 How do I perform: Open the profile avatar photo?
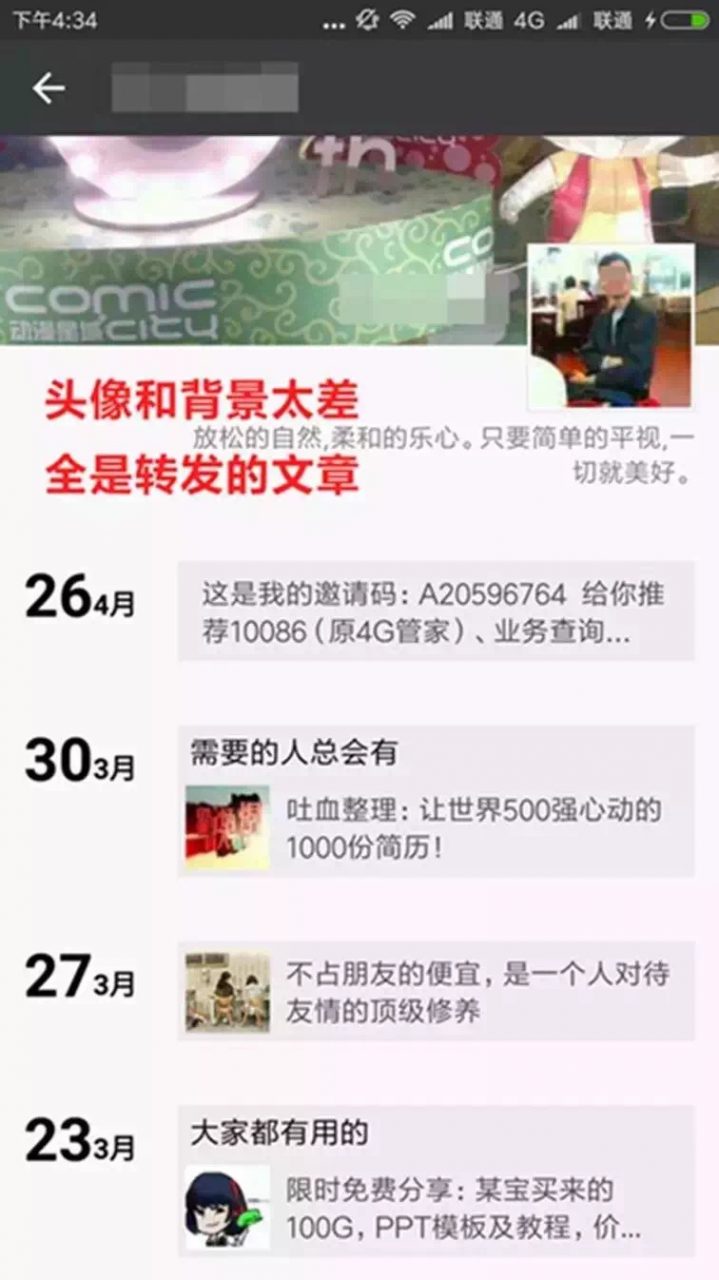pos(611,326)
